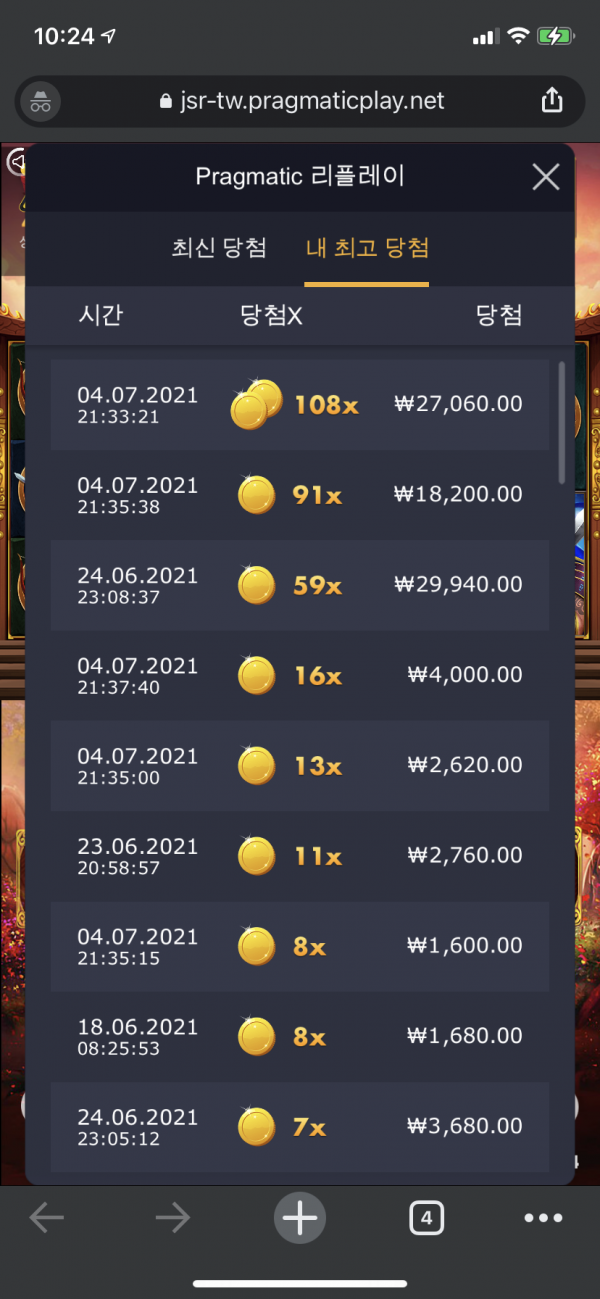Open the 11x win replay row
Viewport: 600px width, 1299px height.
(x=300, y=856)
